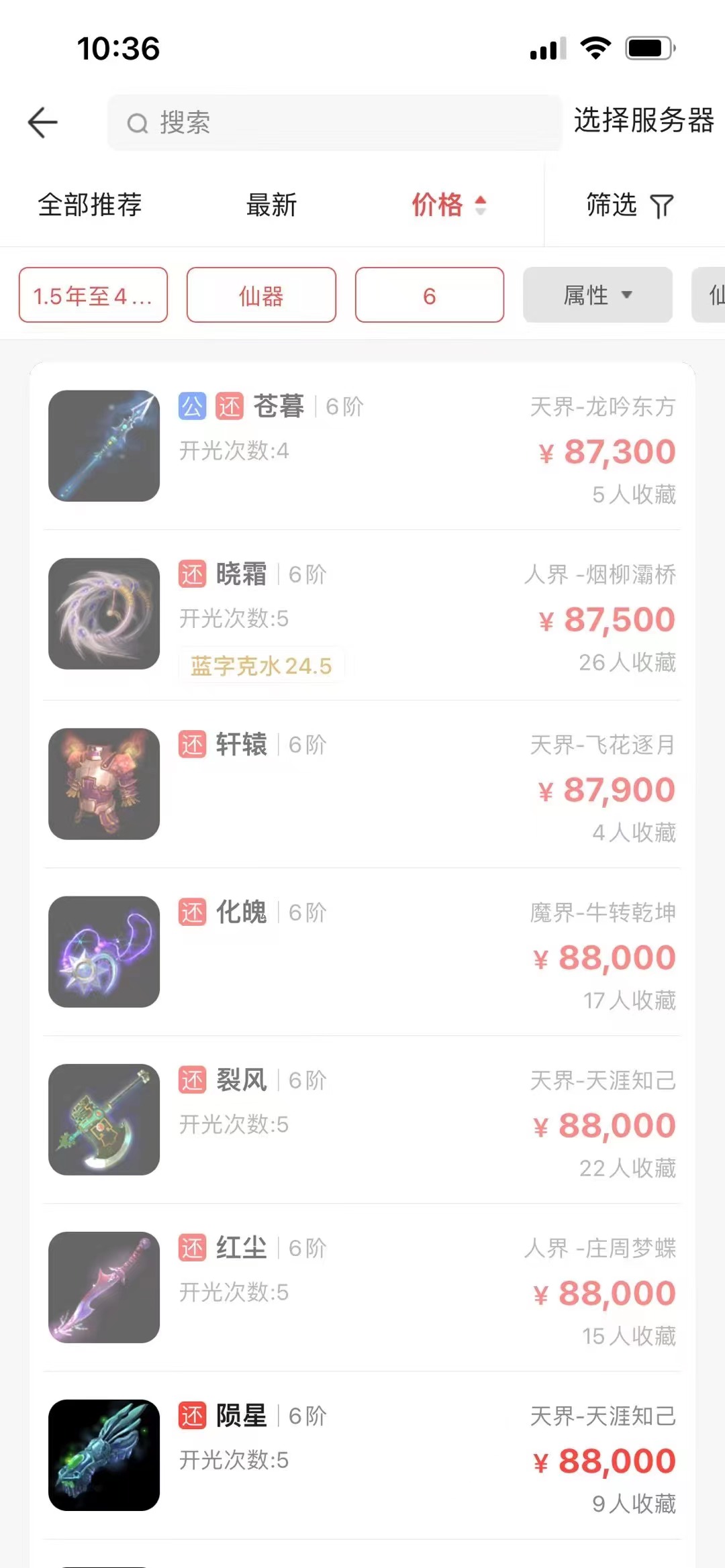Open the 红尘 listing from 人界-庄周梦蝶
The width and height of the screenshot is (725, 1568).
pos(362,1288)
